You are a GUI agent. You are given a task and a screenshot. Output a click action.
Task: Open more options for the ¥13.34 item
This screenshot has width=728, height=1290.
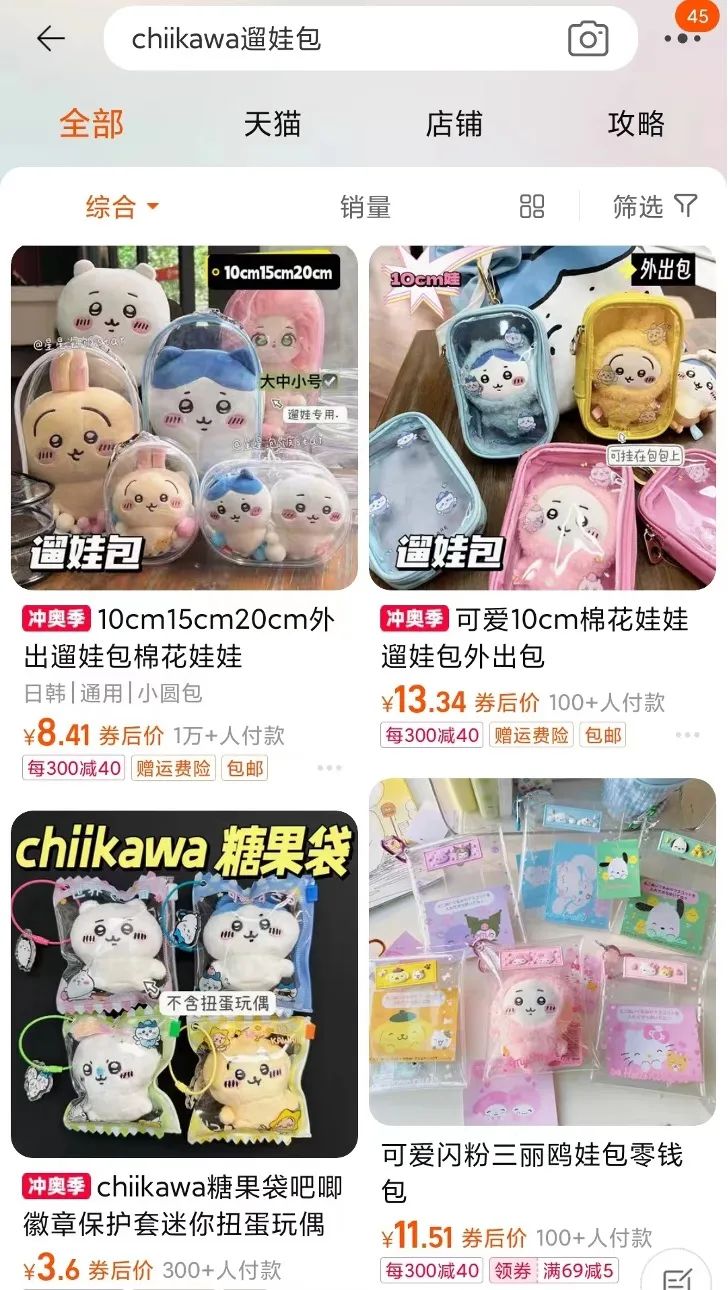pos(687,735)
